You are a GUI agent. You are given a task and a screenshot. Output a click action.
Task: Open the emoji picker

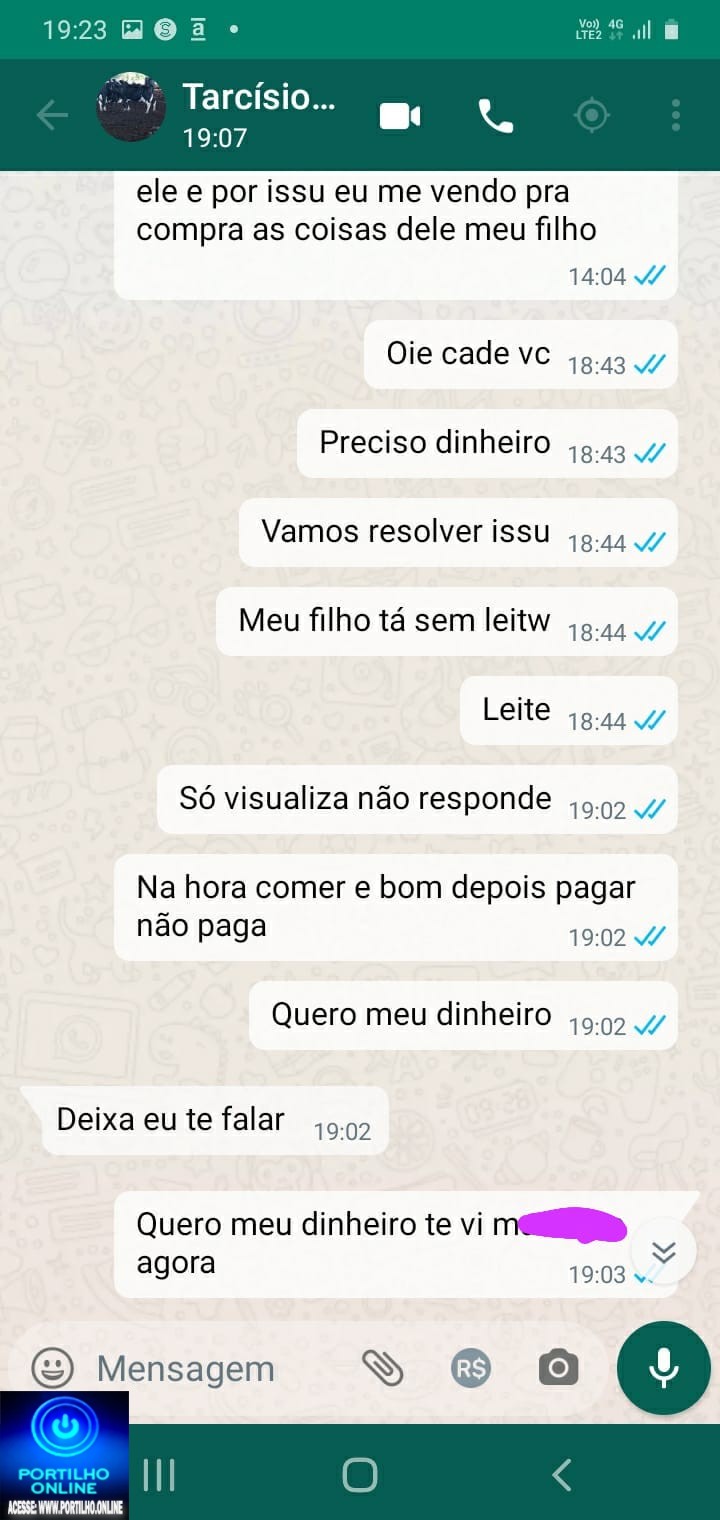53,1368
